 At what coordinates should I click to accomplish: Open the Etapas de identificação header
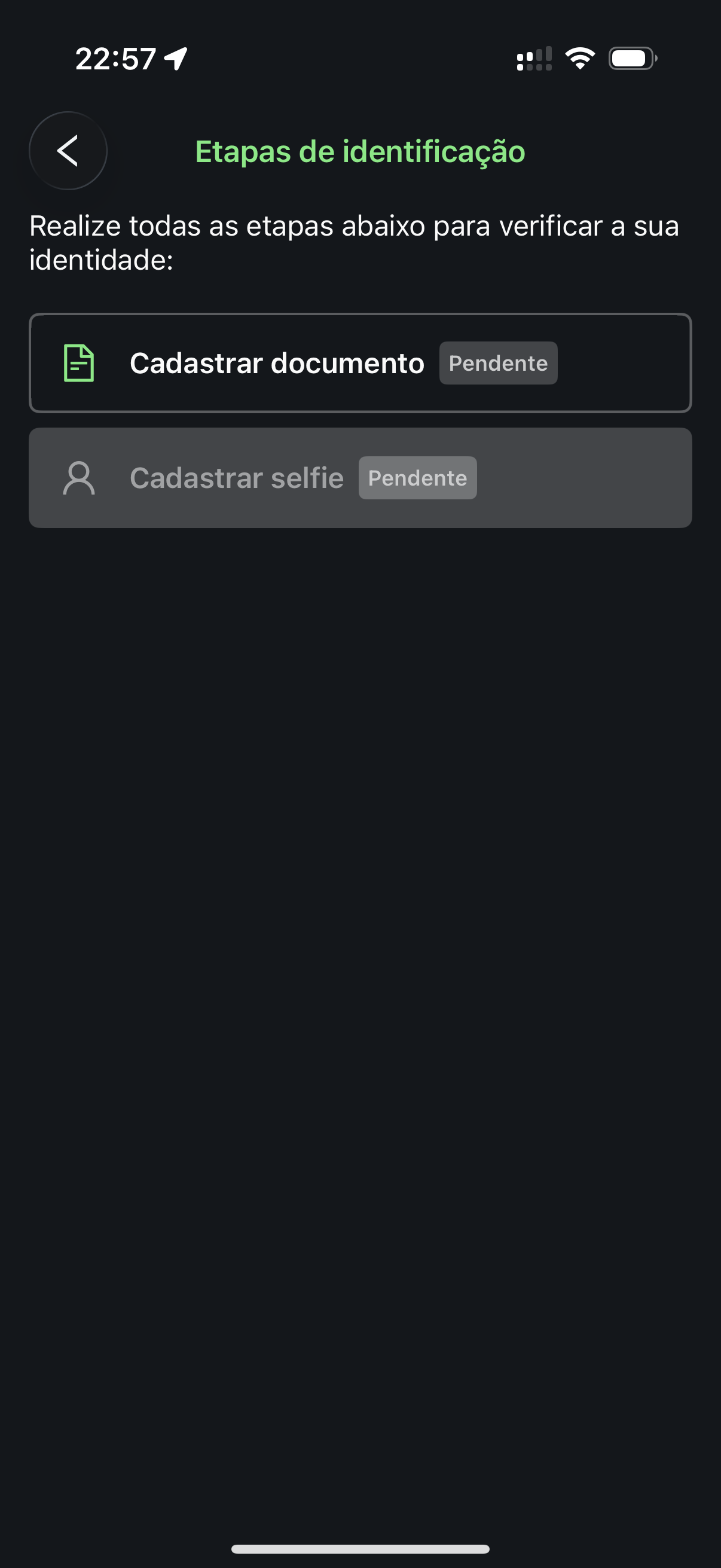pyautogui.click(x=360, y=151)
